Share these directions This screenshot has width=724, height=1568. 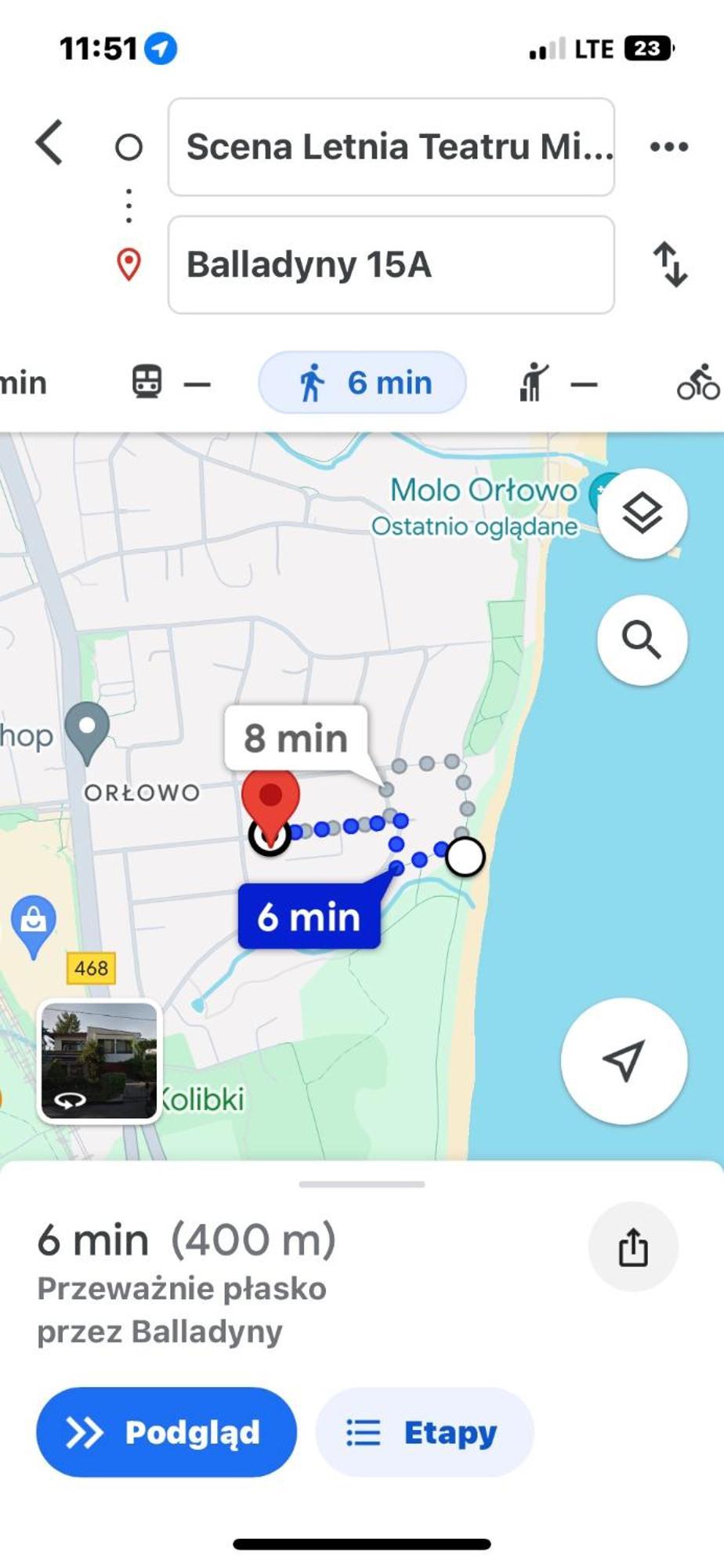tap(632, 1247)
